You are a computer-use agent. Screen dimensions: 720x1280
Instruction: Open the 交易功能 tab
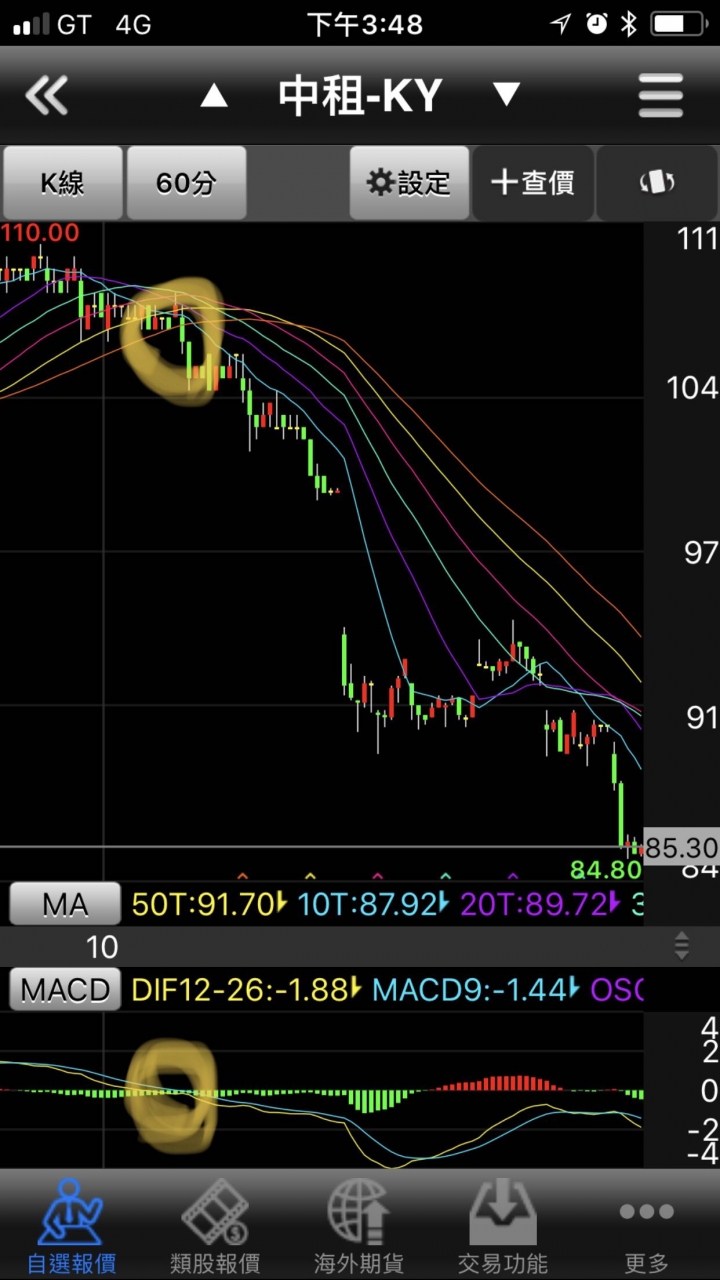pos(502,1226)
